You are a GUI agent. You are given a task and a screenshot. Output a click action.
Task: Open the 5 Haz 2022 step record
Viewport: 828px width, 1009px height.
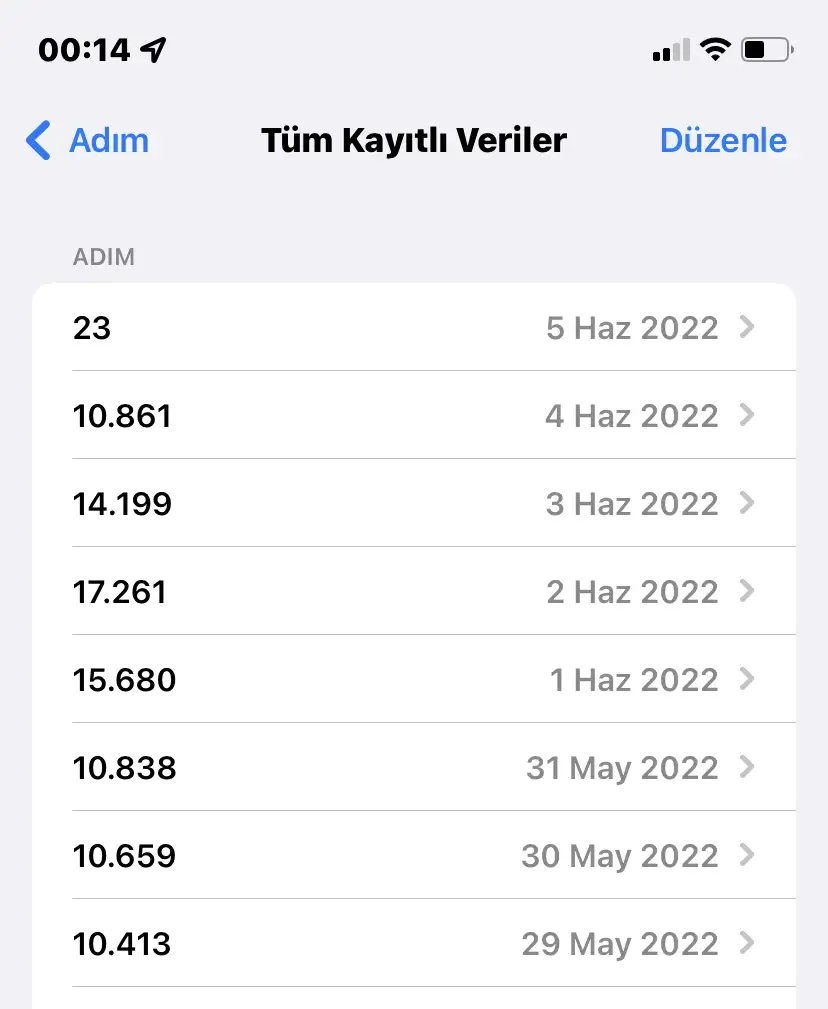coord(414,328)
